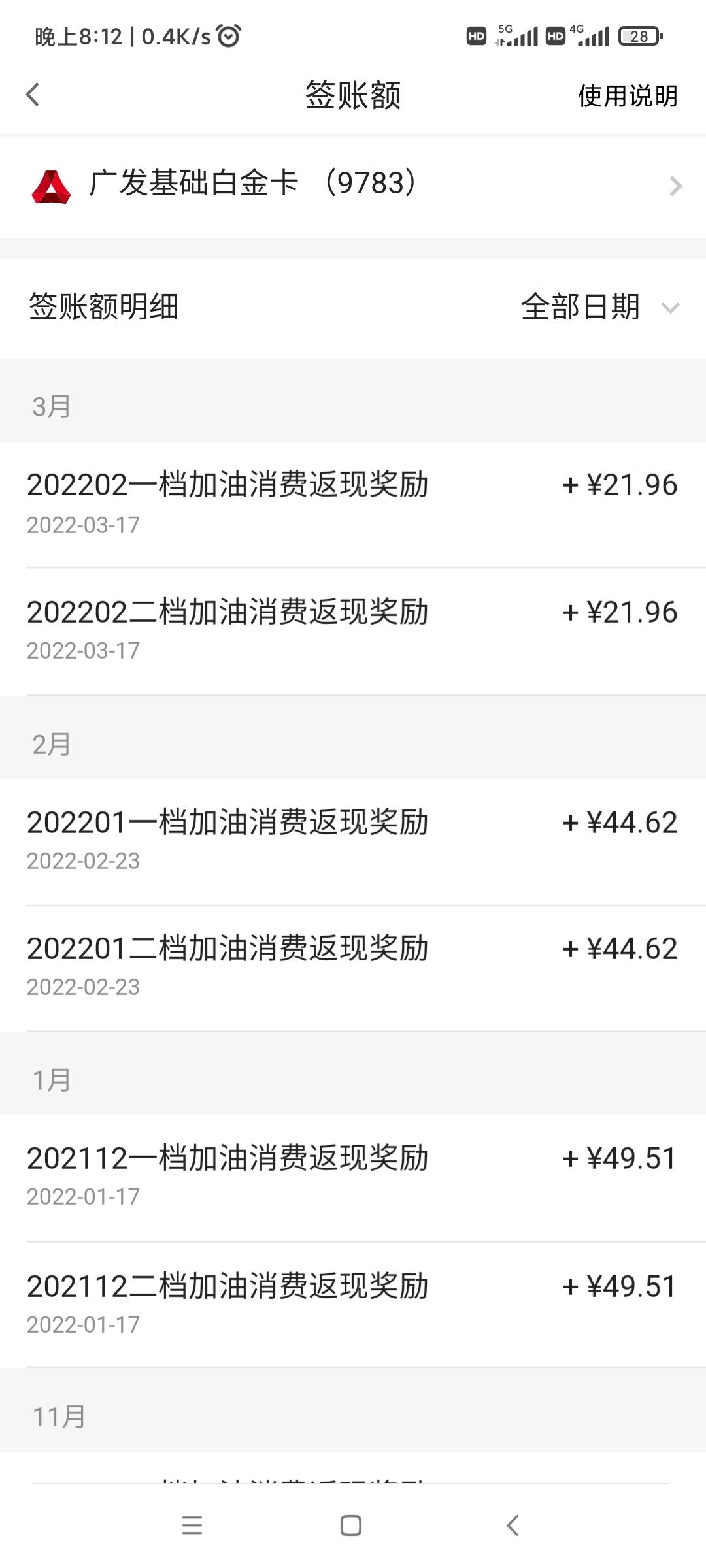Go back using the top-left arrow
Screen dimensions: 706x1568
pos(33,95)
